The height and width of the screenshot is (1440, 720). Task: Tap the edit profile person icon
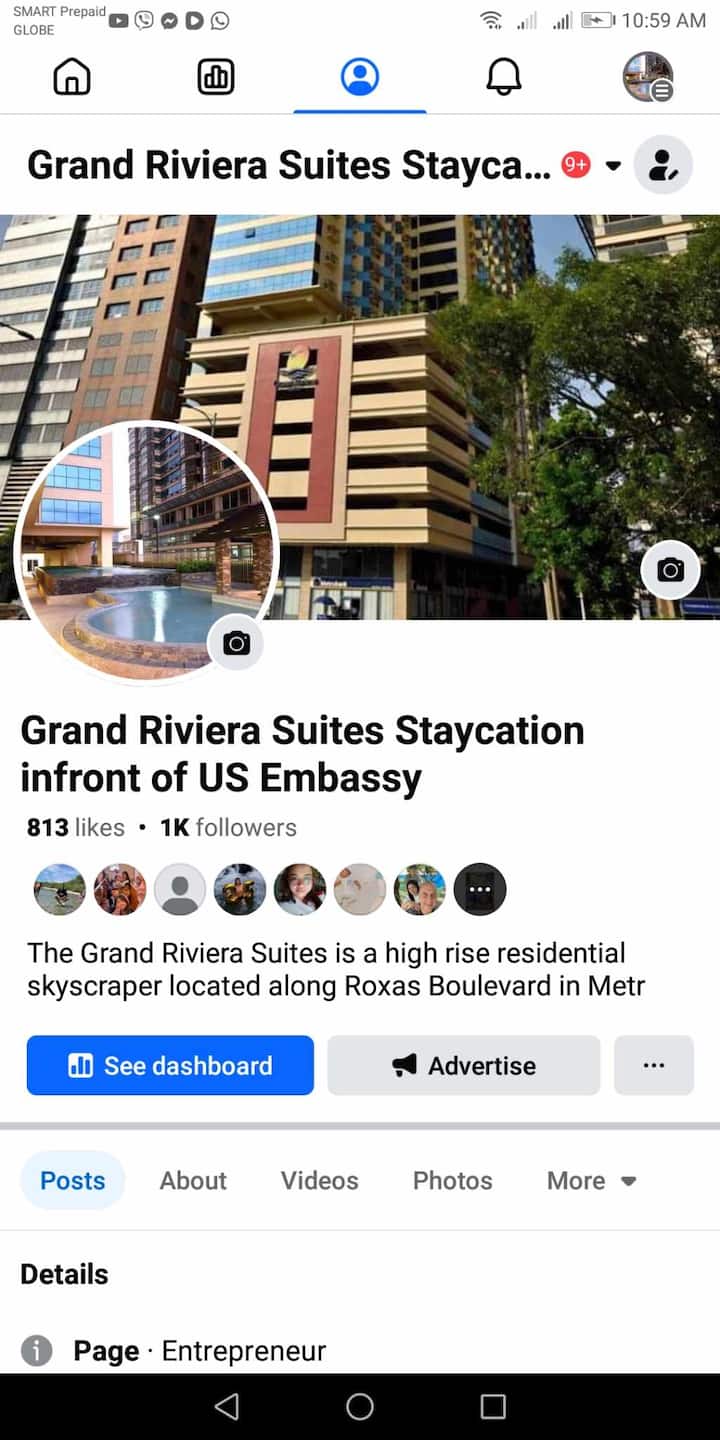pos(663,165)
